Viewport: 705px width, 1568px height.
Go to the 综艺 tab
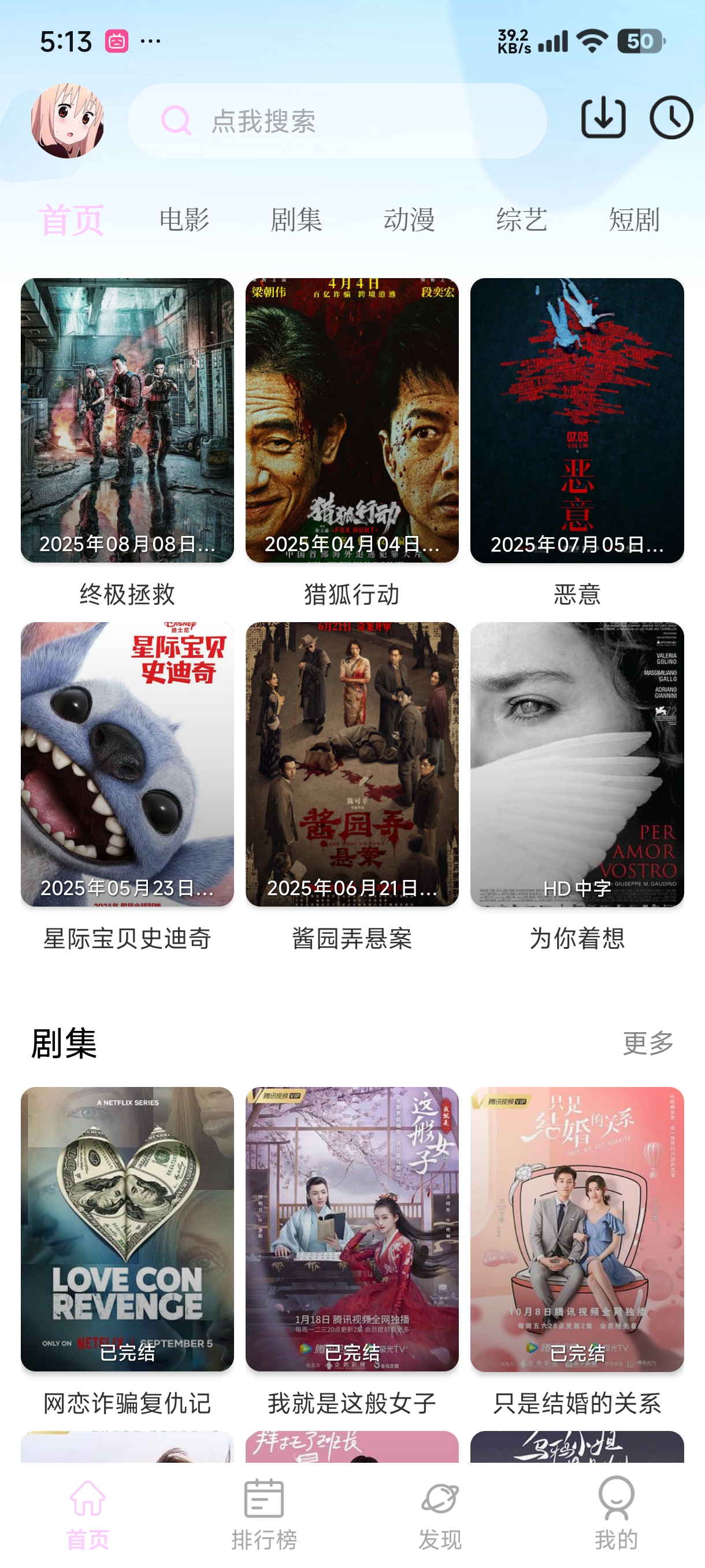[x=522, y=219]
